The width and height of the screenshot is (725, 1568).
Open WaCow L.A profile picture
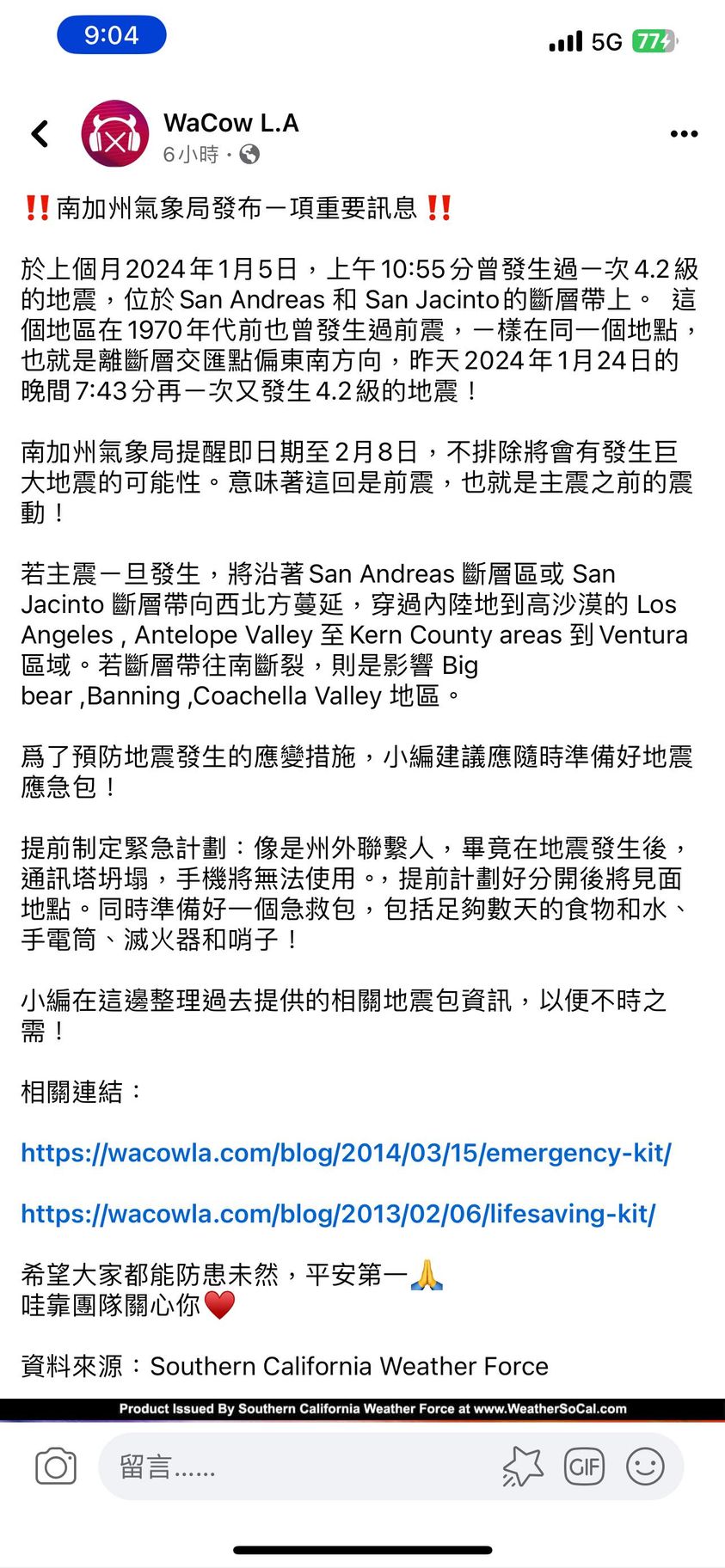click(x=114, y=134)
